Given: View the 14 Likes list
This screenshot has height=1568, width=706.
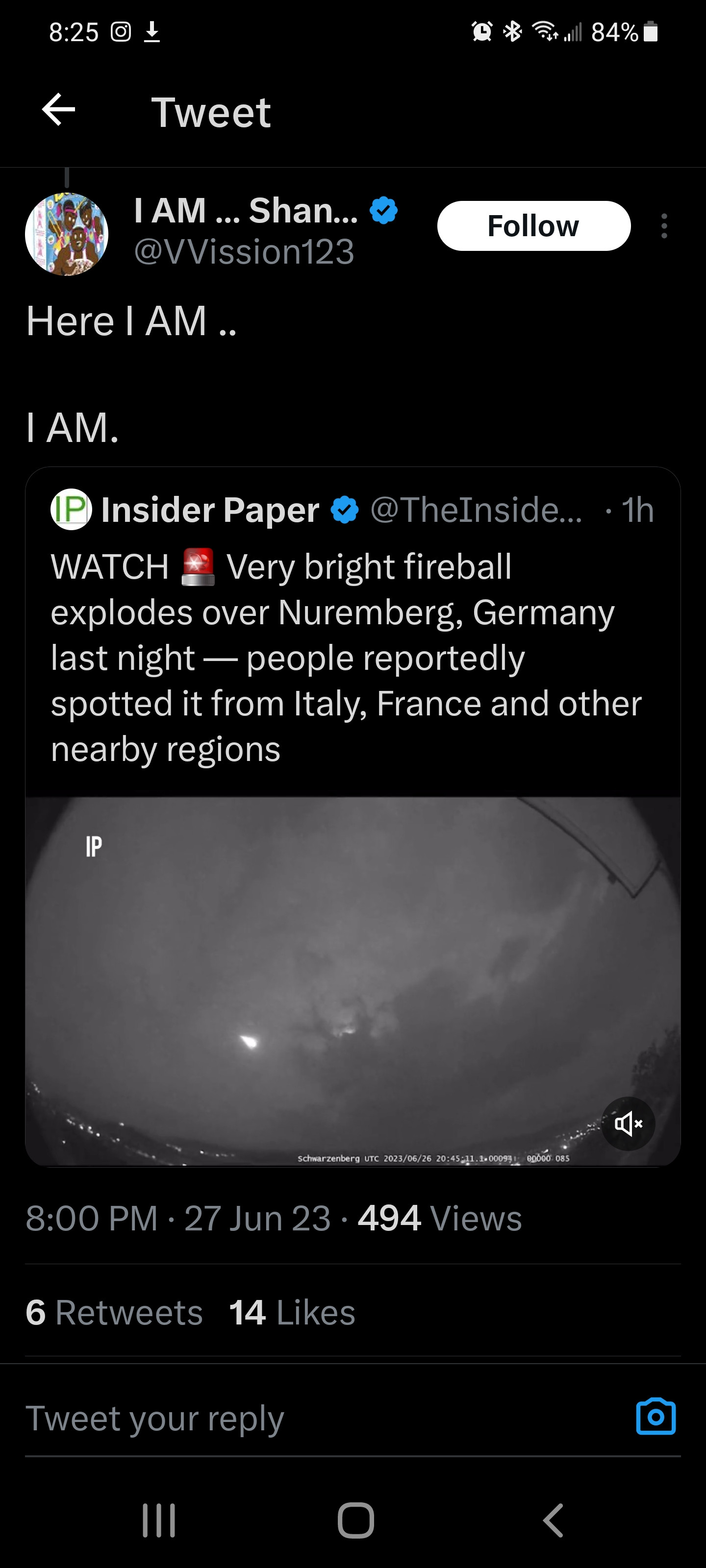Looking at the screenshot, I should (292, 1312).
